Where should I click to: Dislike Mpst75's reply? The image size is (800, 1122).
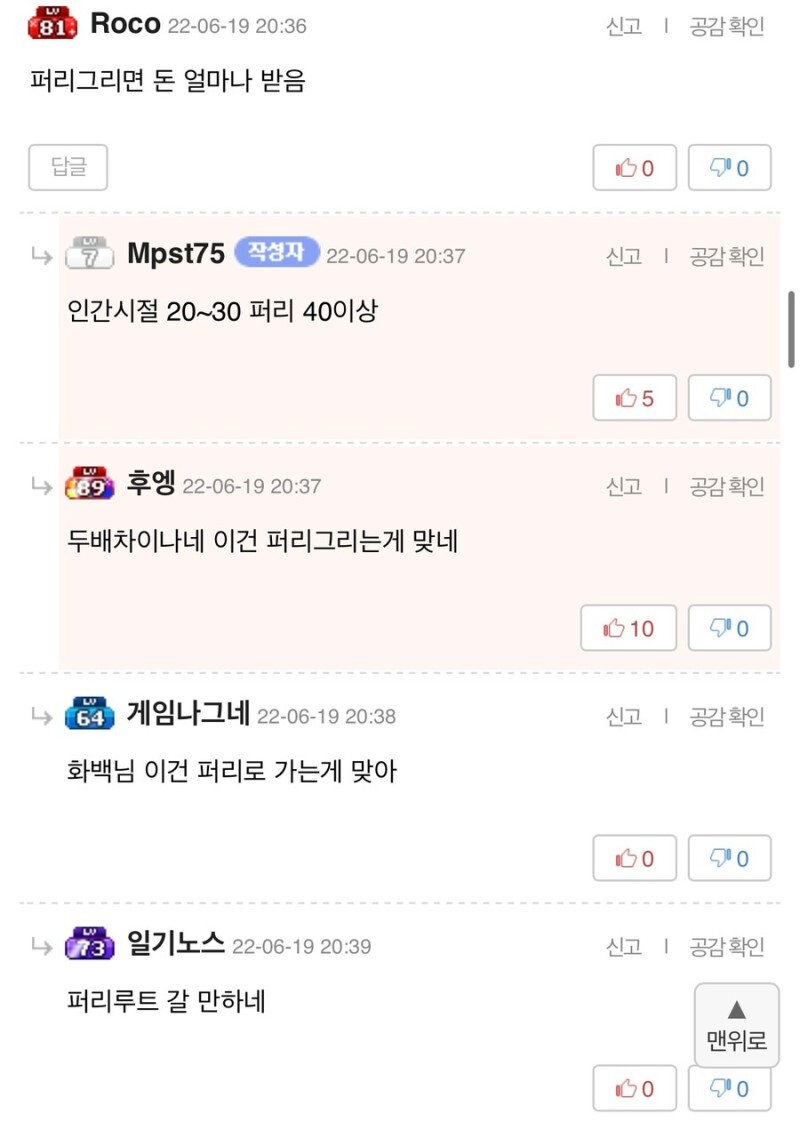click(x=729, y=398)
